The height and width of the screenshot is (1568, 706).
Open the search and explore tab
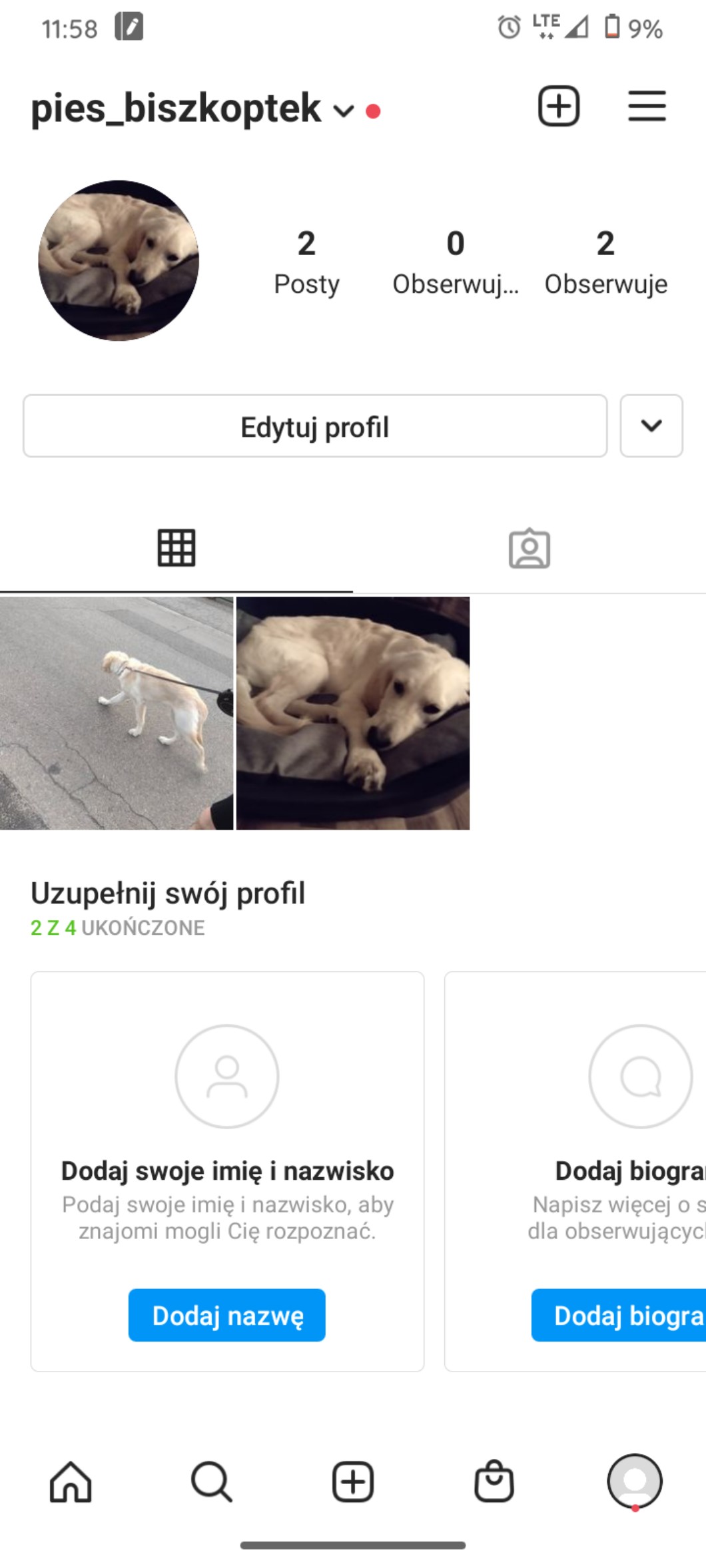(x=212, y=1482)
